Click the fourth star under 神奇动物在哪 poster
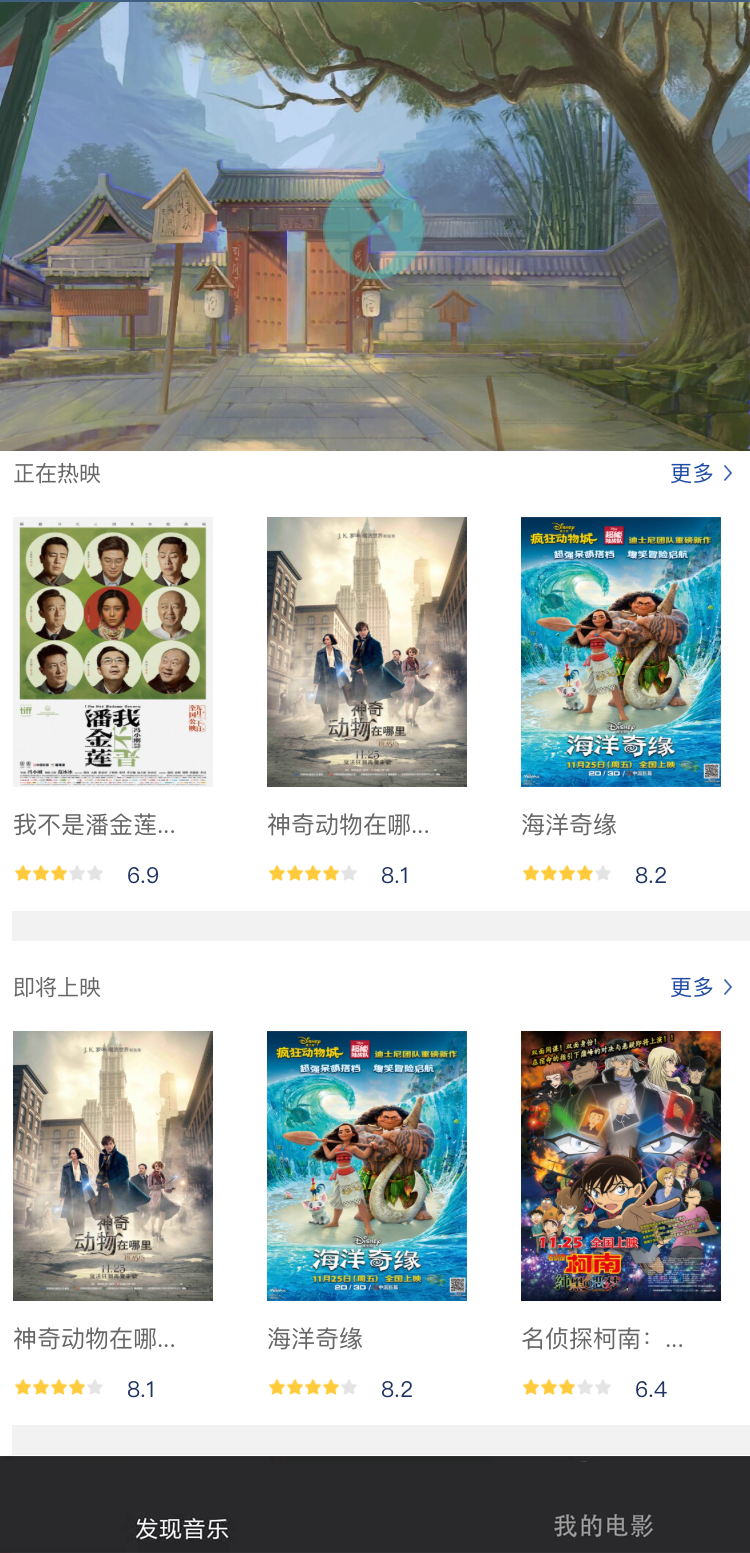 (331, 872)
